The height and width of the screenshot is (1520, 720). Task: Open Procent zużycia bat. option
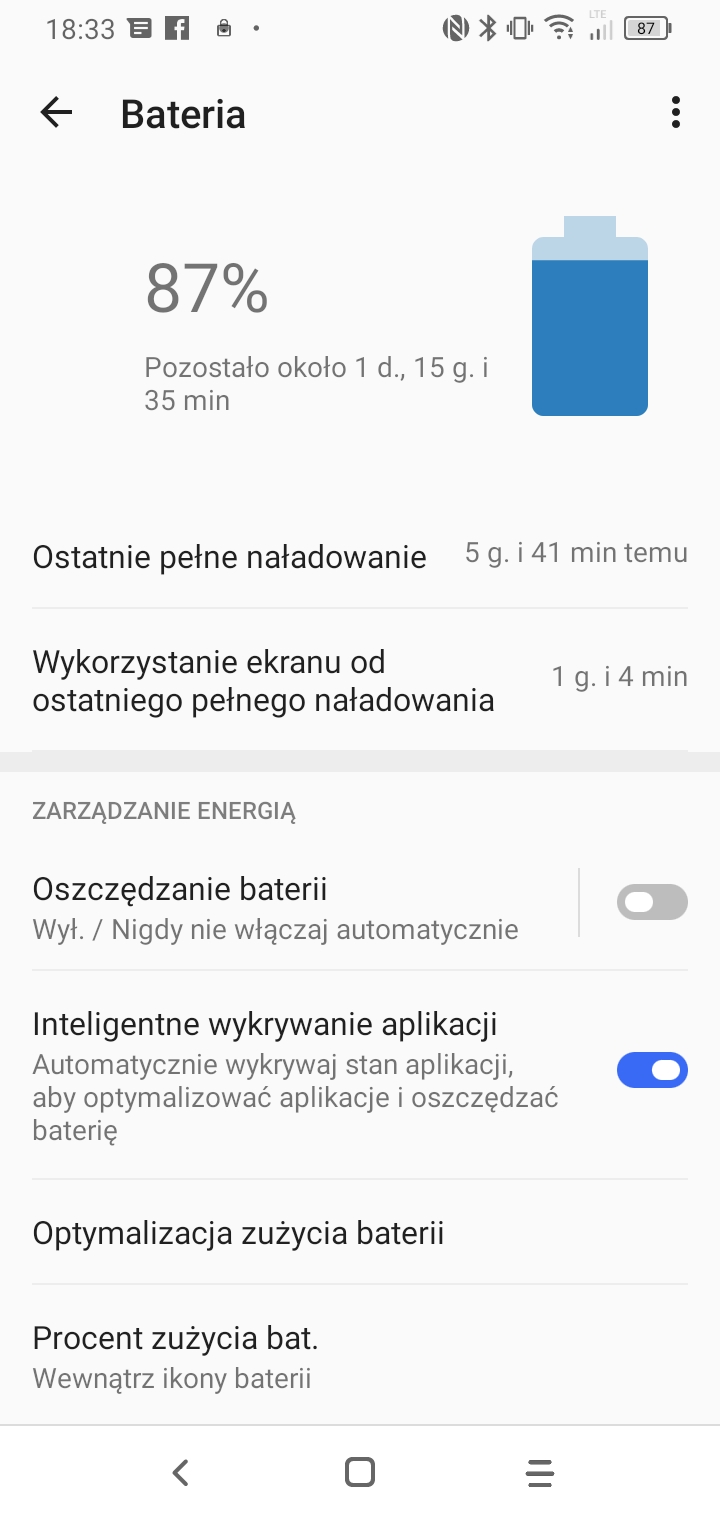pos(360,1356)
